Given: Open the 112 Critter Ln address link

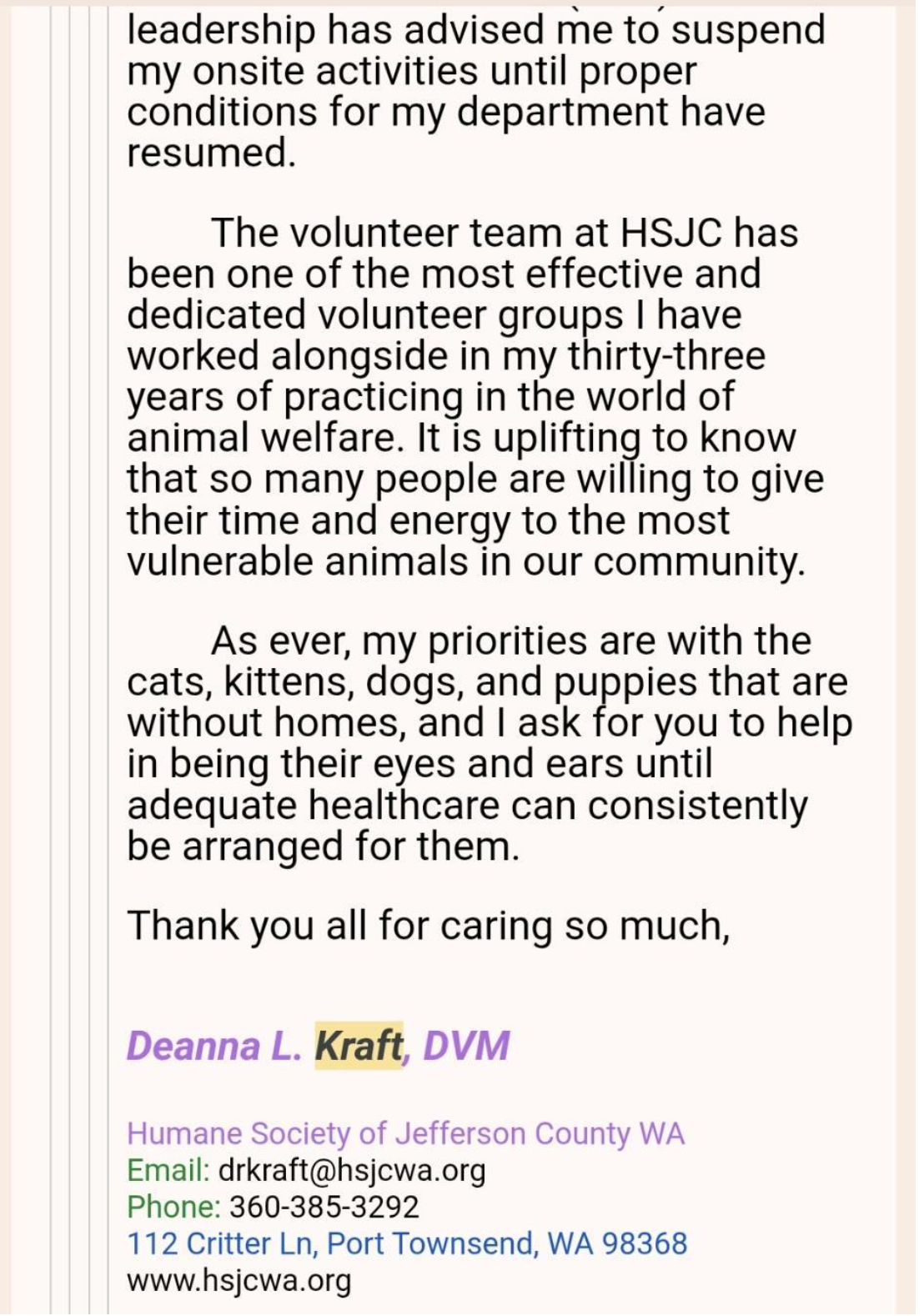Looking at the screenshot, I should 407,1243.
